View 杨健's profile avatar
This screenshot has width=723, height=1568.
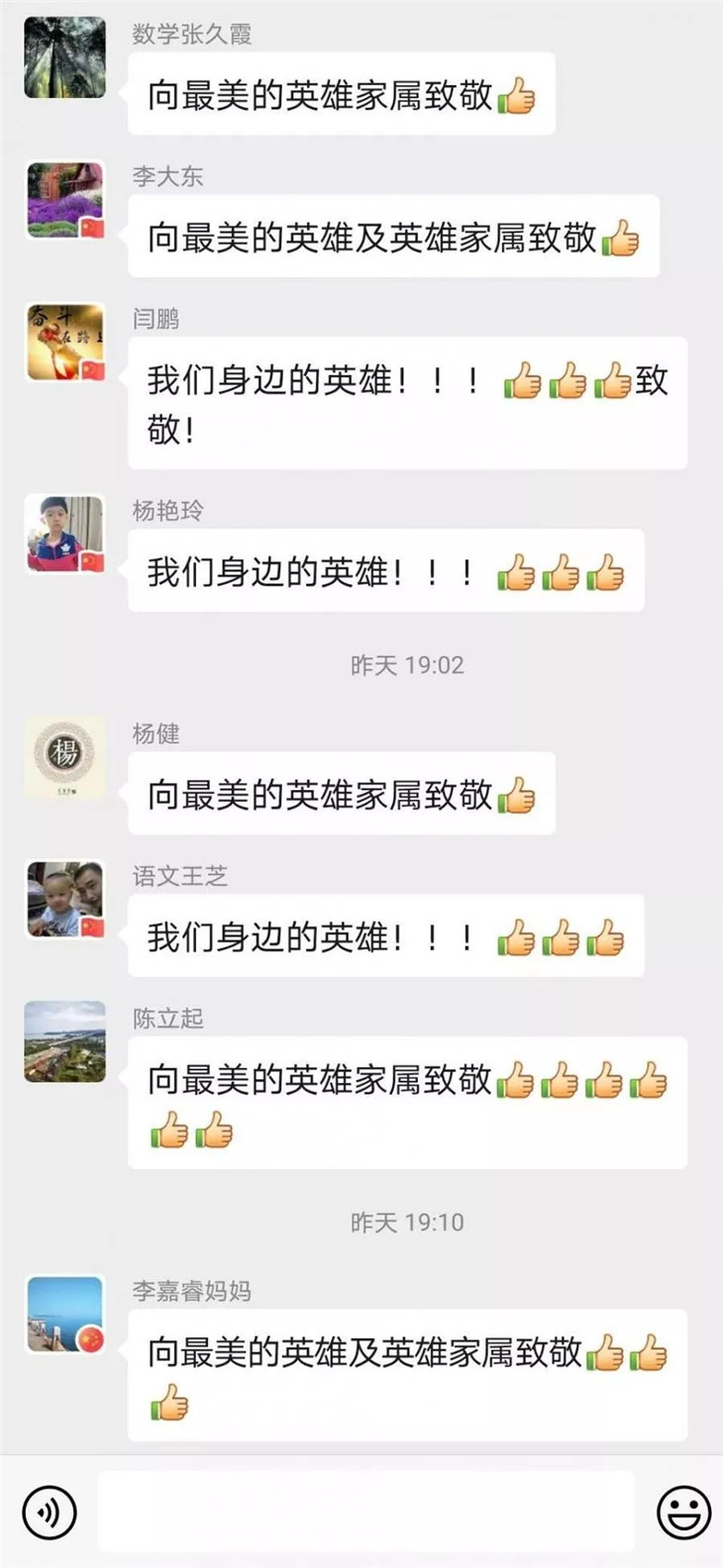65,756
